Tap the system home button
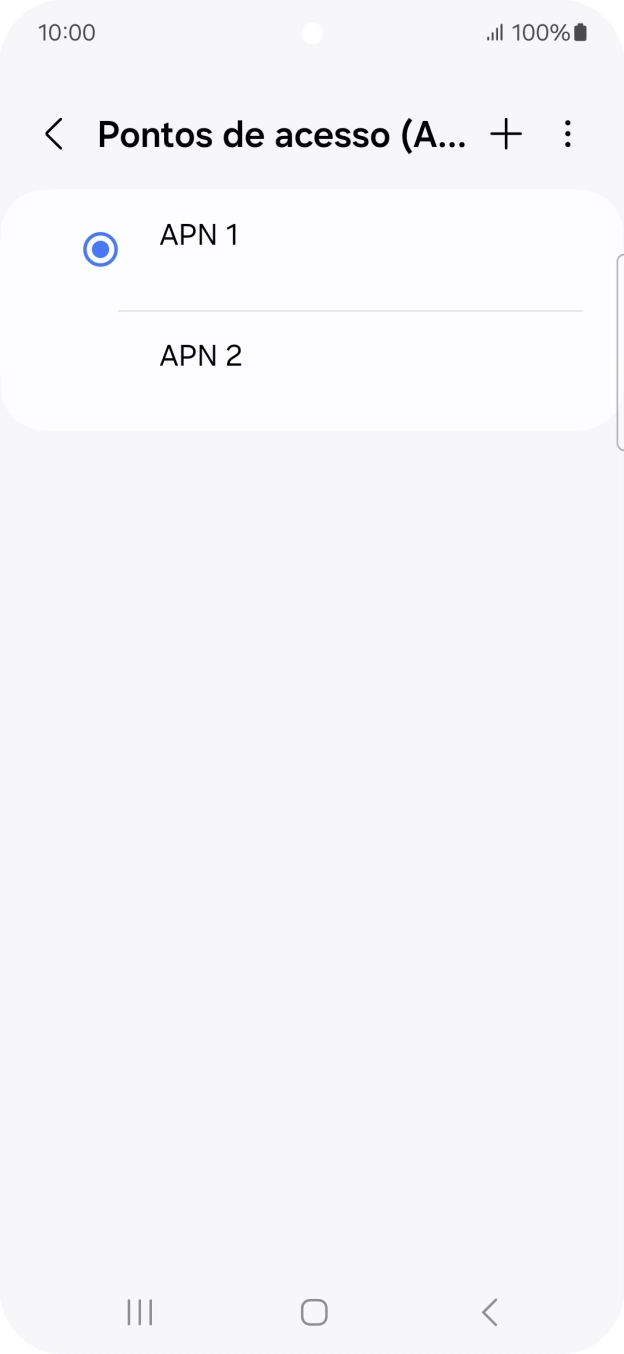The width and height of the screenshot is (624, 1354). [313, 1312]
